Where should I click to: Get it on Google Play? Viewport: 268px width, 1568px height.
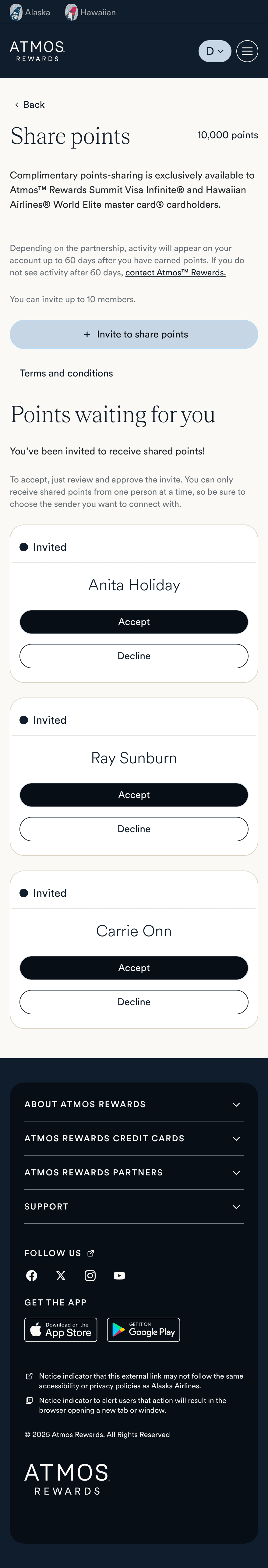144,1330
